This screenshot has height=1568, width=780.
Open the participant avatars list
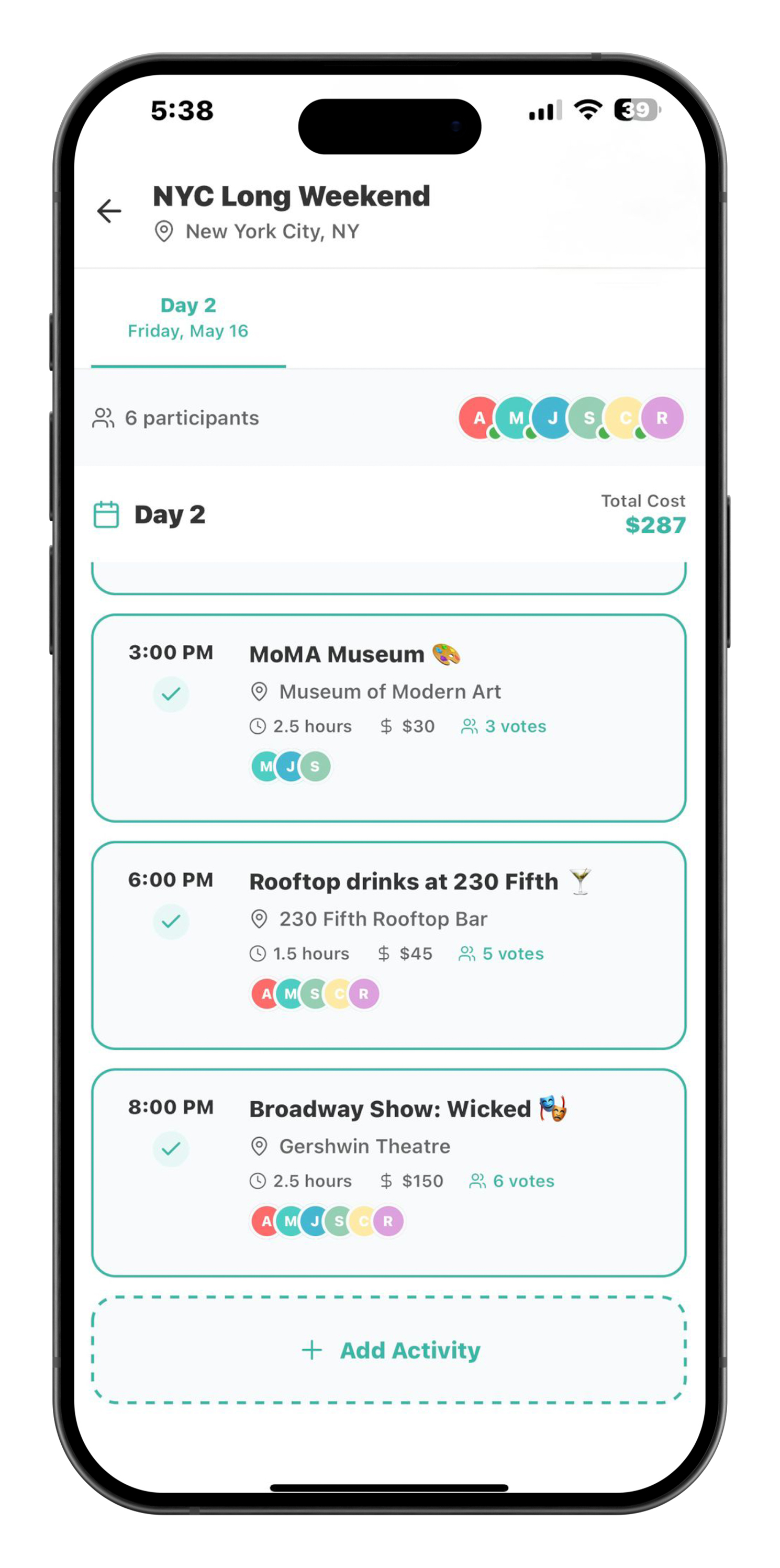571,418
